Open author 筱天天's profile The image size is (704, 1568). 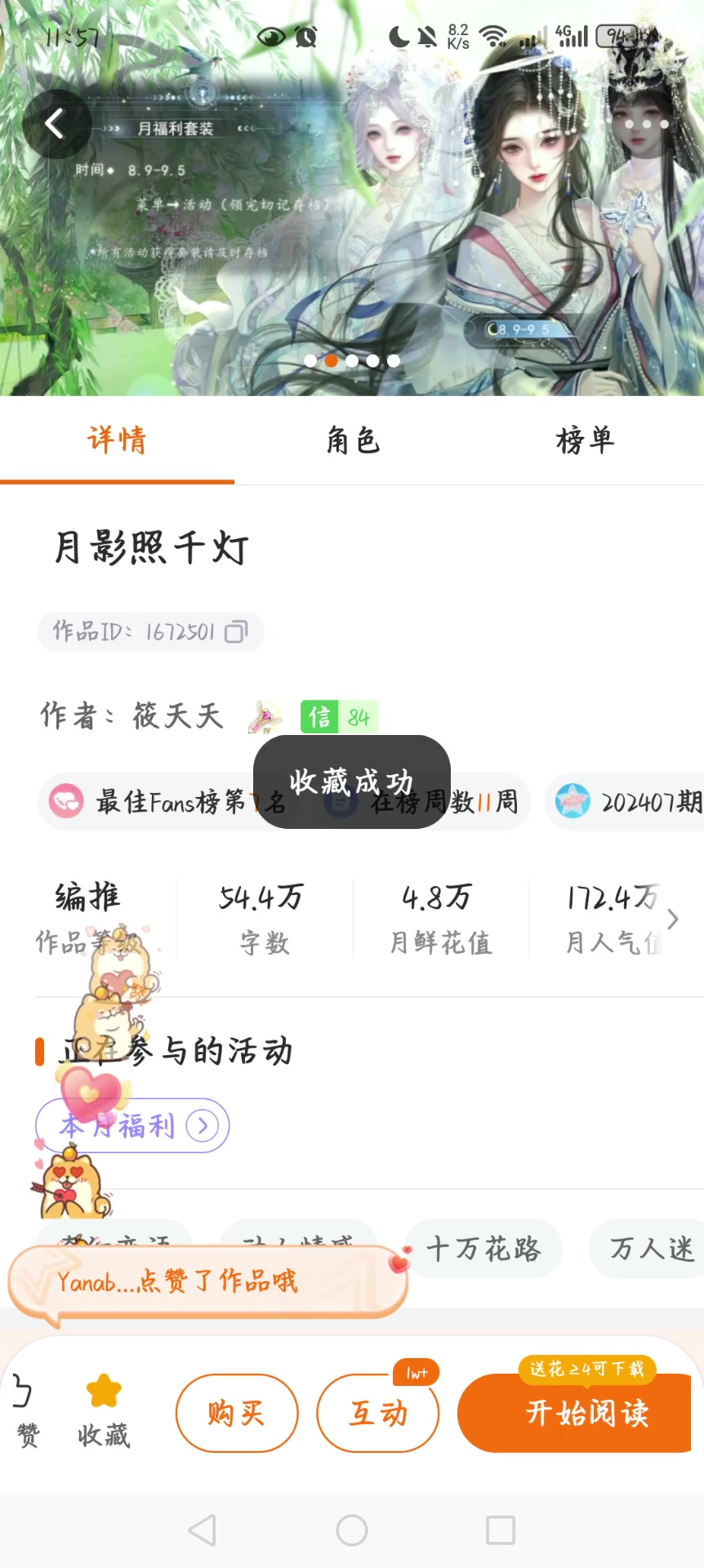coord(177,716)
